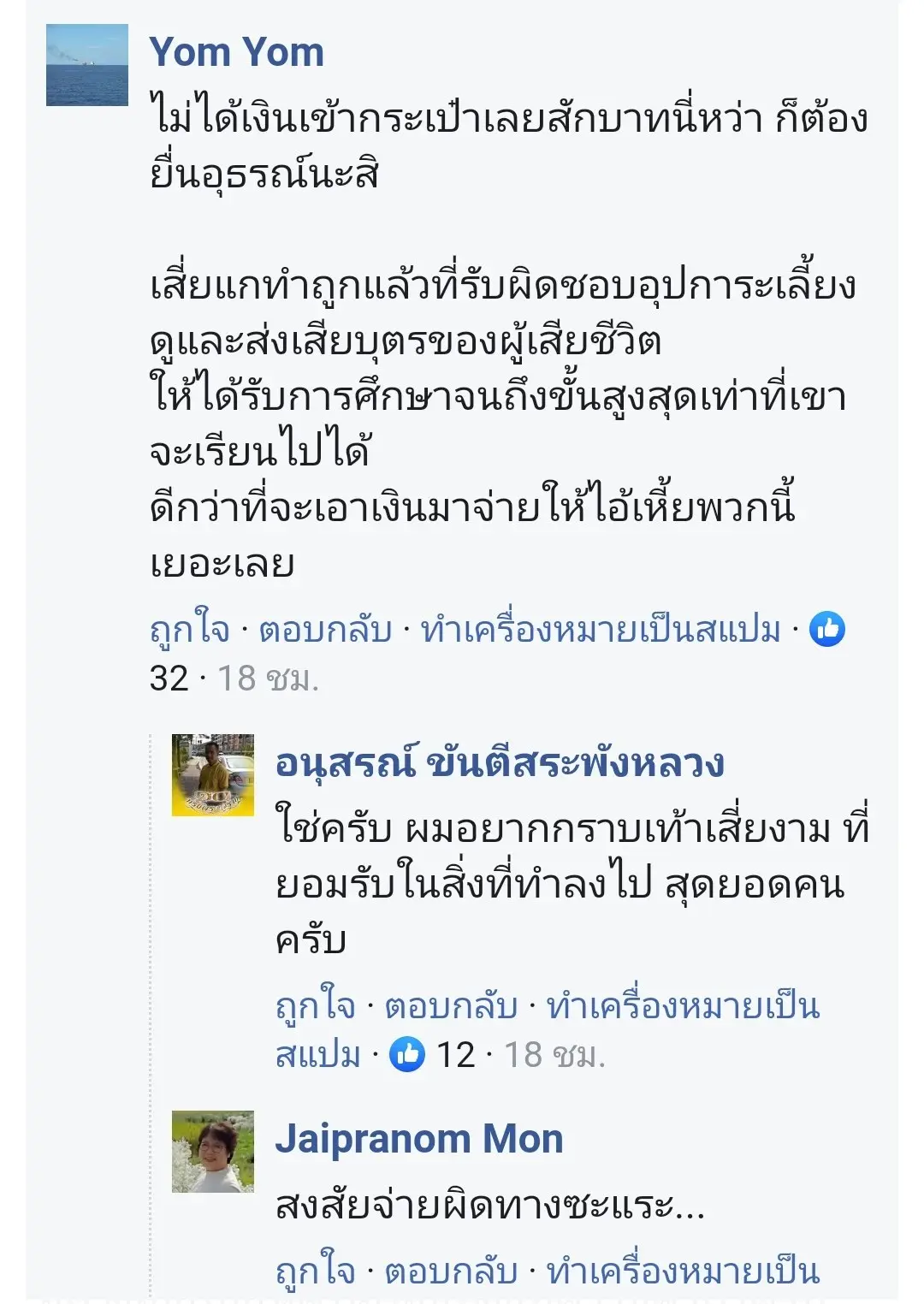This screenshot has width=924, height=1304.
Task: Mark อนุสรณ์'s reply as spam
Action: [682, 1006]
